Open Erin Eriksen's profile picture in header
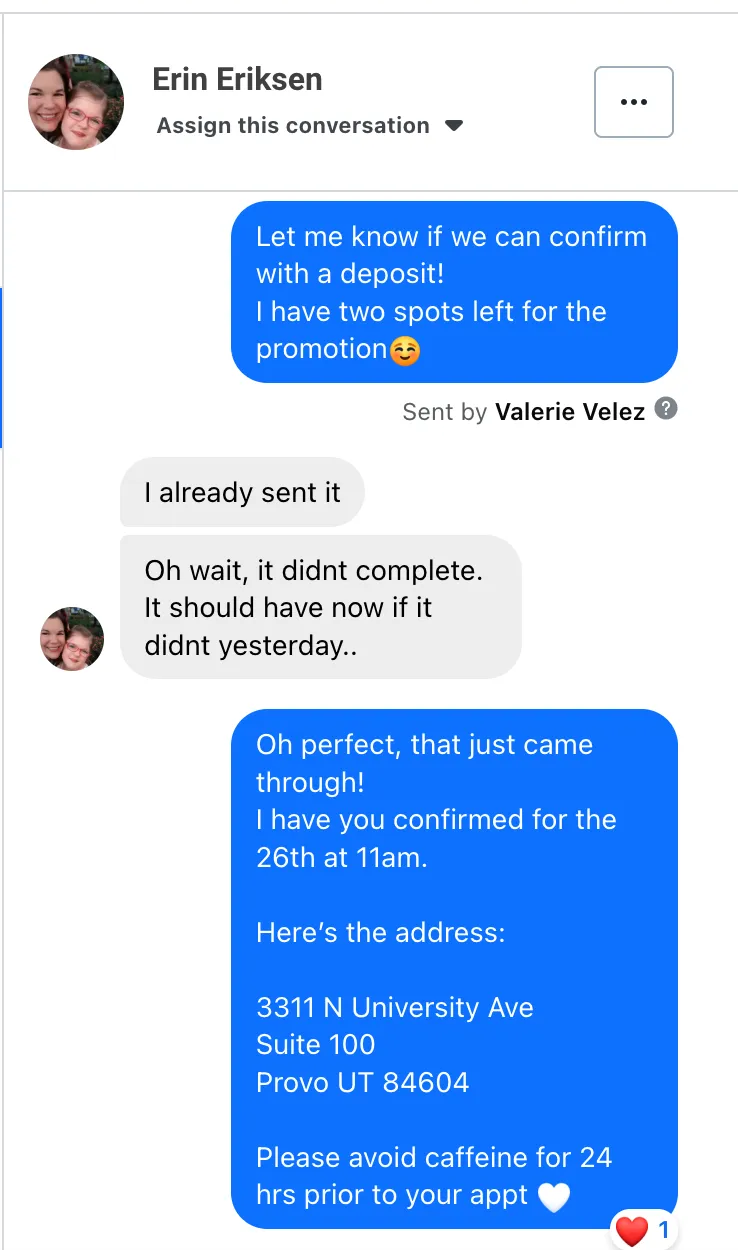The width and height of the screenshot is (738, 1250). click(x=76, y=102)
